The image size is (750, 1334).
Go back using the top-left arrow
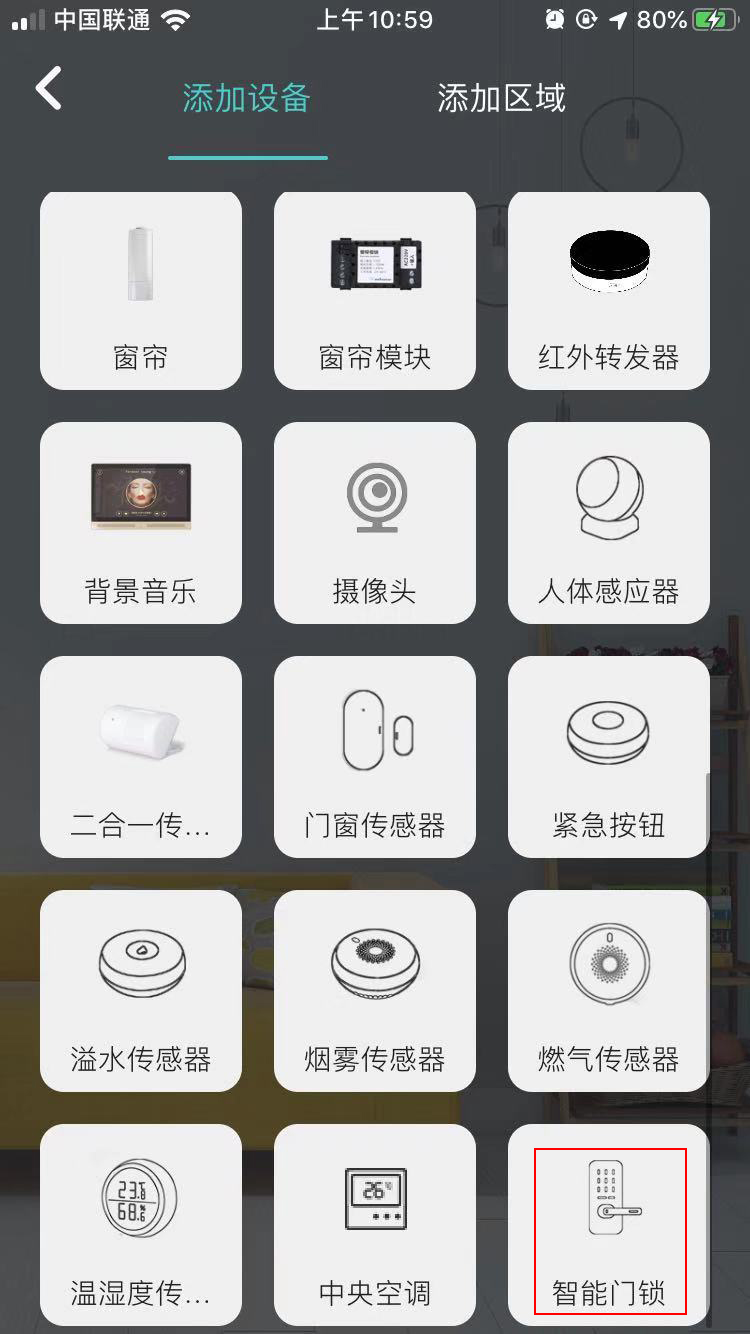(49, 89)
